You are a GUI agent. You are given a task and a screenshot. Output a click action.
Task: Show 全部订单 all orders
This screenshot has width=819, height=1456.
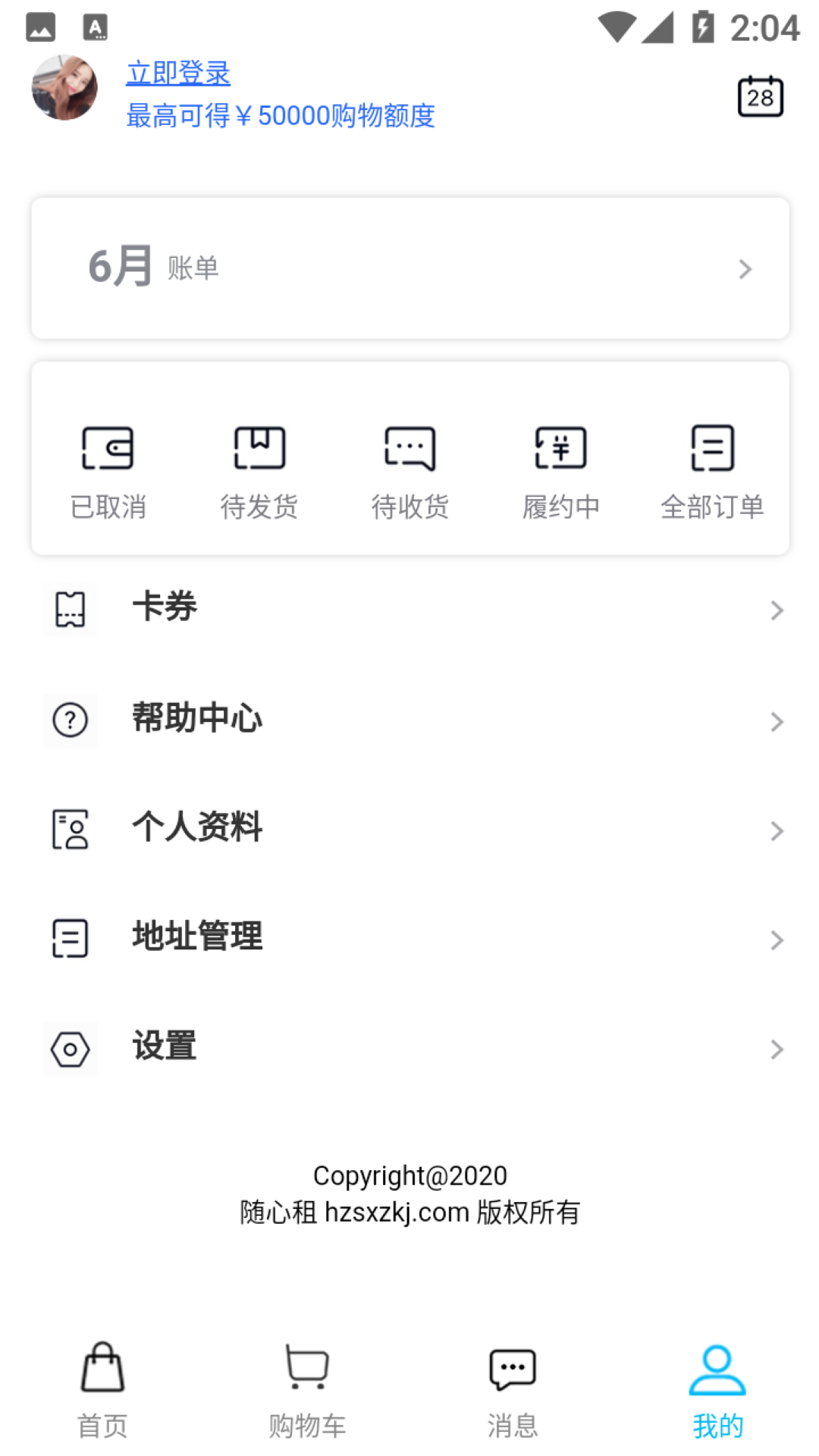coord(712,472)
